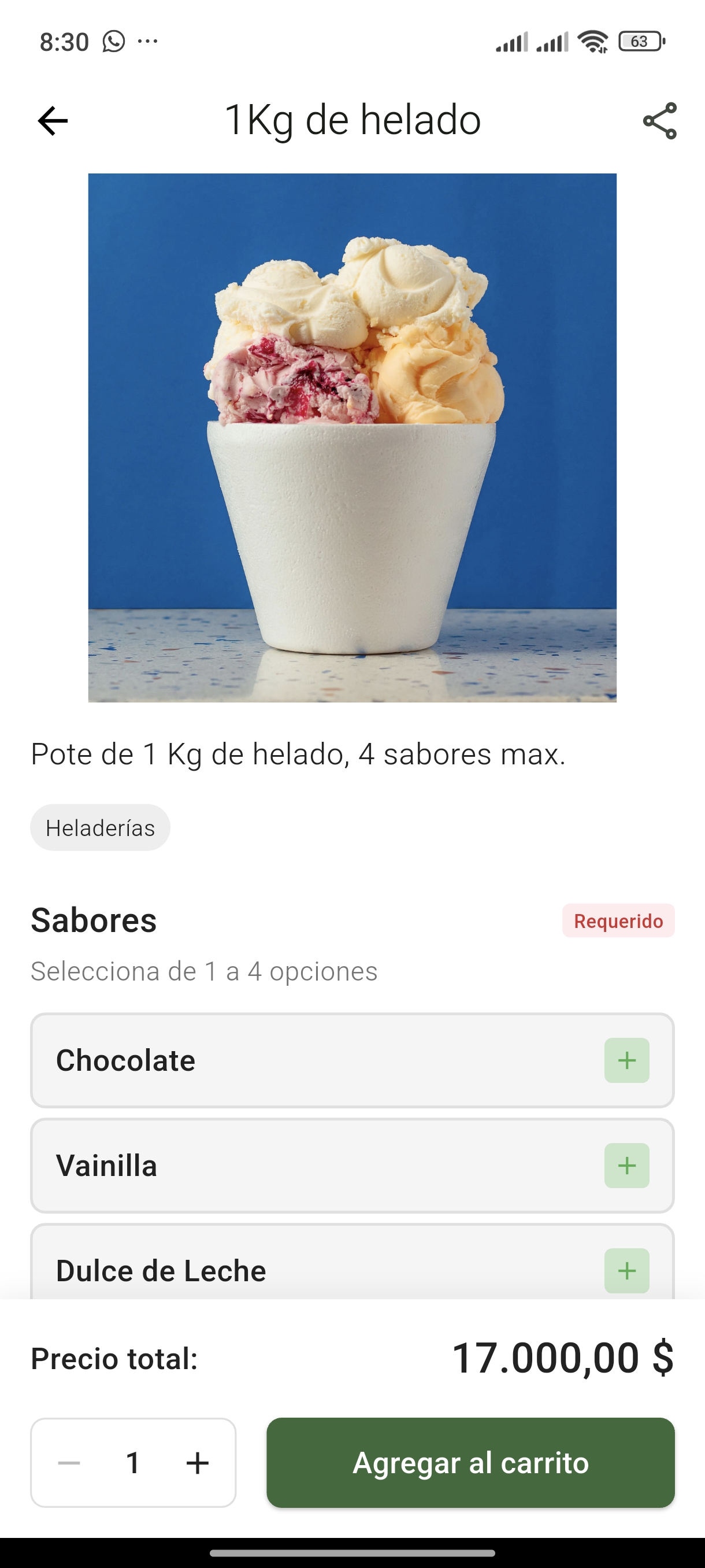Viewport: 705px width, 1568px height.
Task: Tap the WhatsApp icon in the status bar
Action: (x=113, y=41)
